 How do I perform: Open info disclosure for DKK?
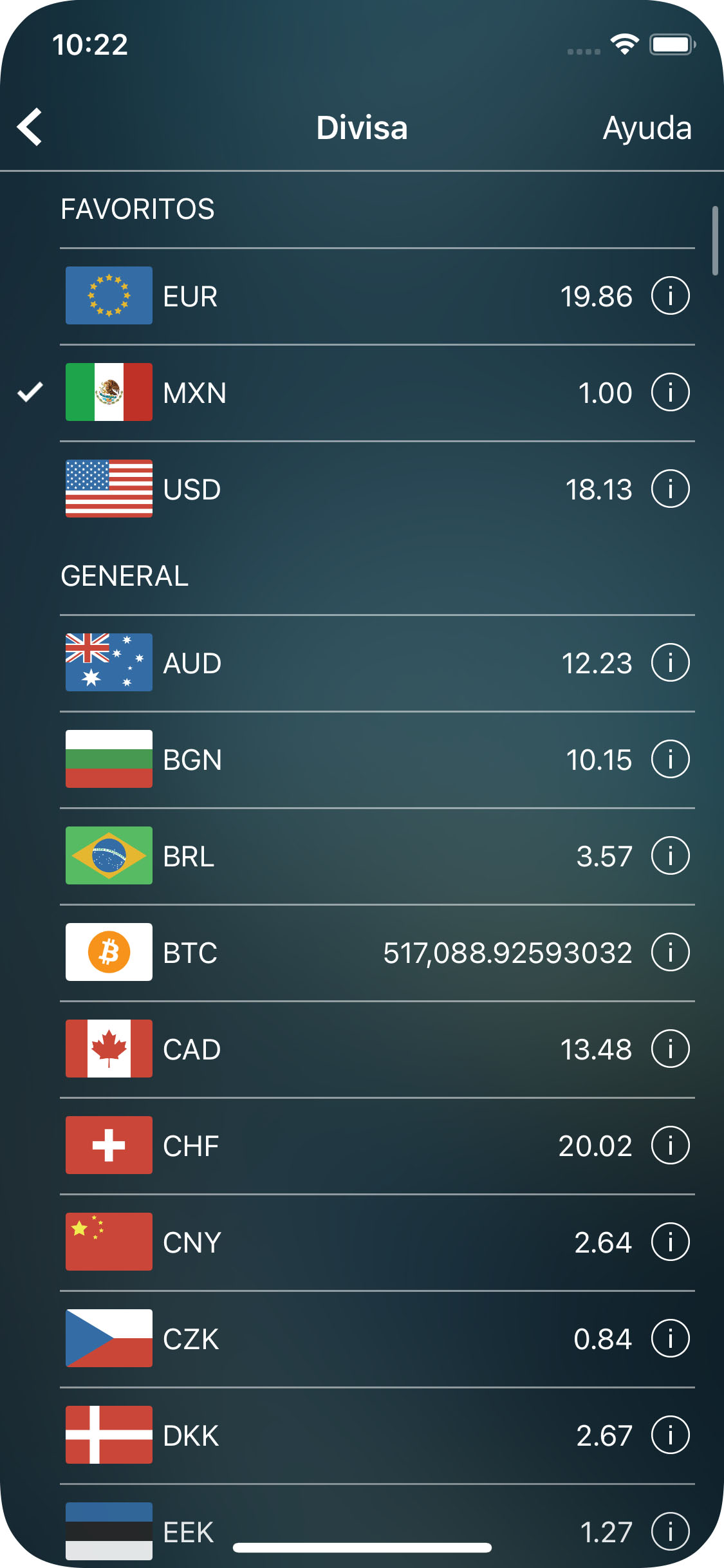coord(670,1435)
